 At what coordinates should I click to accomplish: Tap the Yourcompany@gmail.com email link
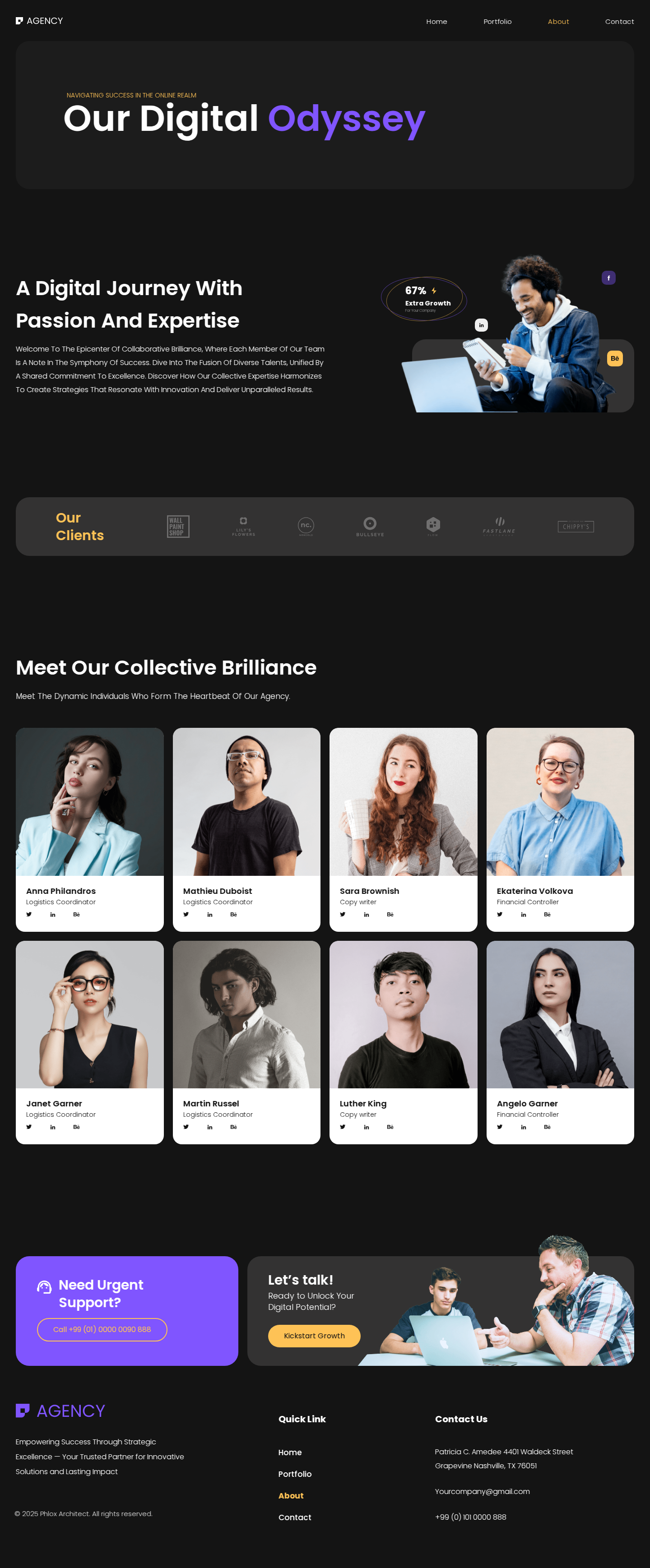482,1491
